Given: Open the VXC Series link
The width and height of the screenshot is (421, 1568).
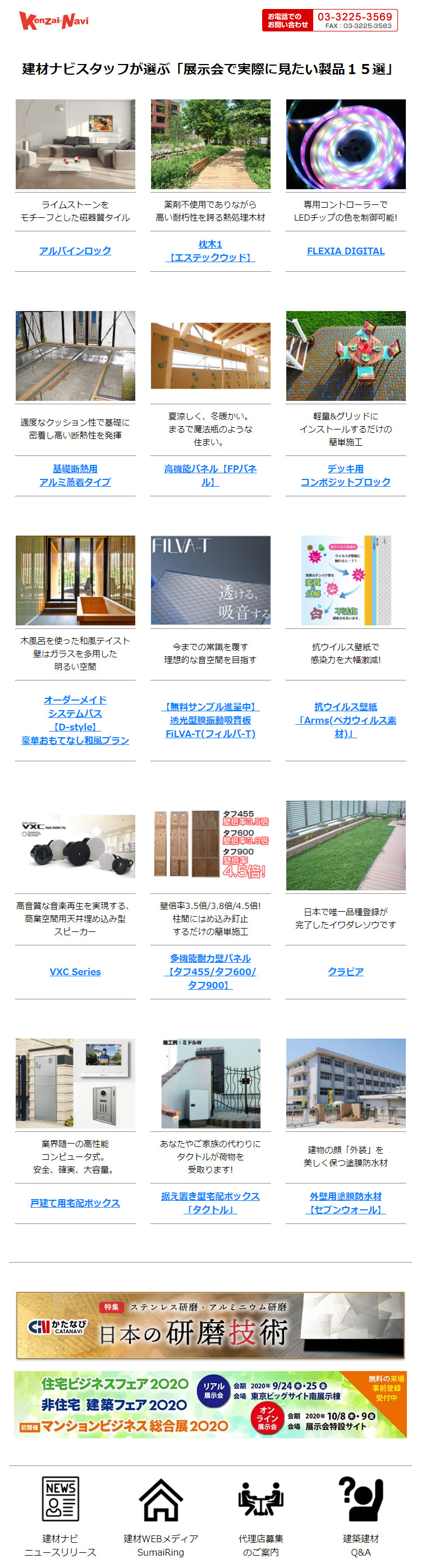Looking at the screenshot, I should click(x=75, y=971).
